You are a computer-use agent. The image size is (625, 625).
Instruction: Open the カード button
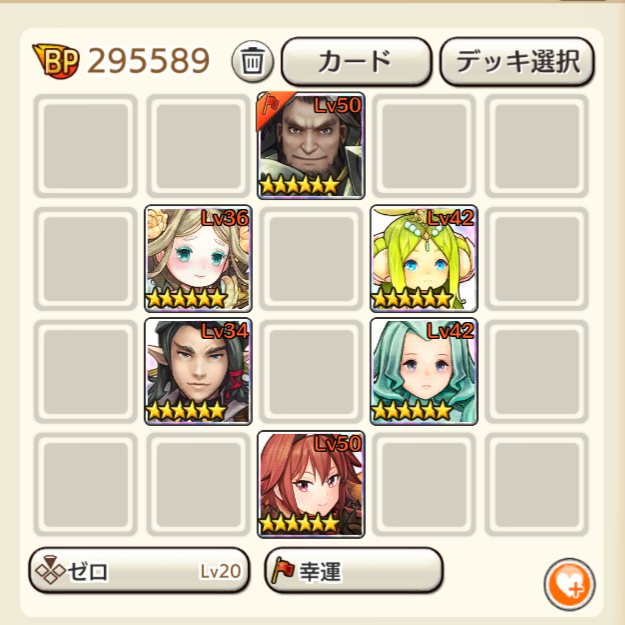click(x=356, y=62)
